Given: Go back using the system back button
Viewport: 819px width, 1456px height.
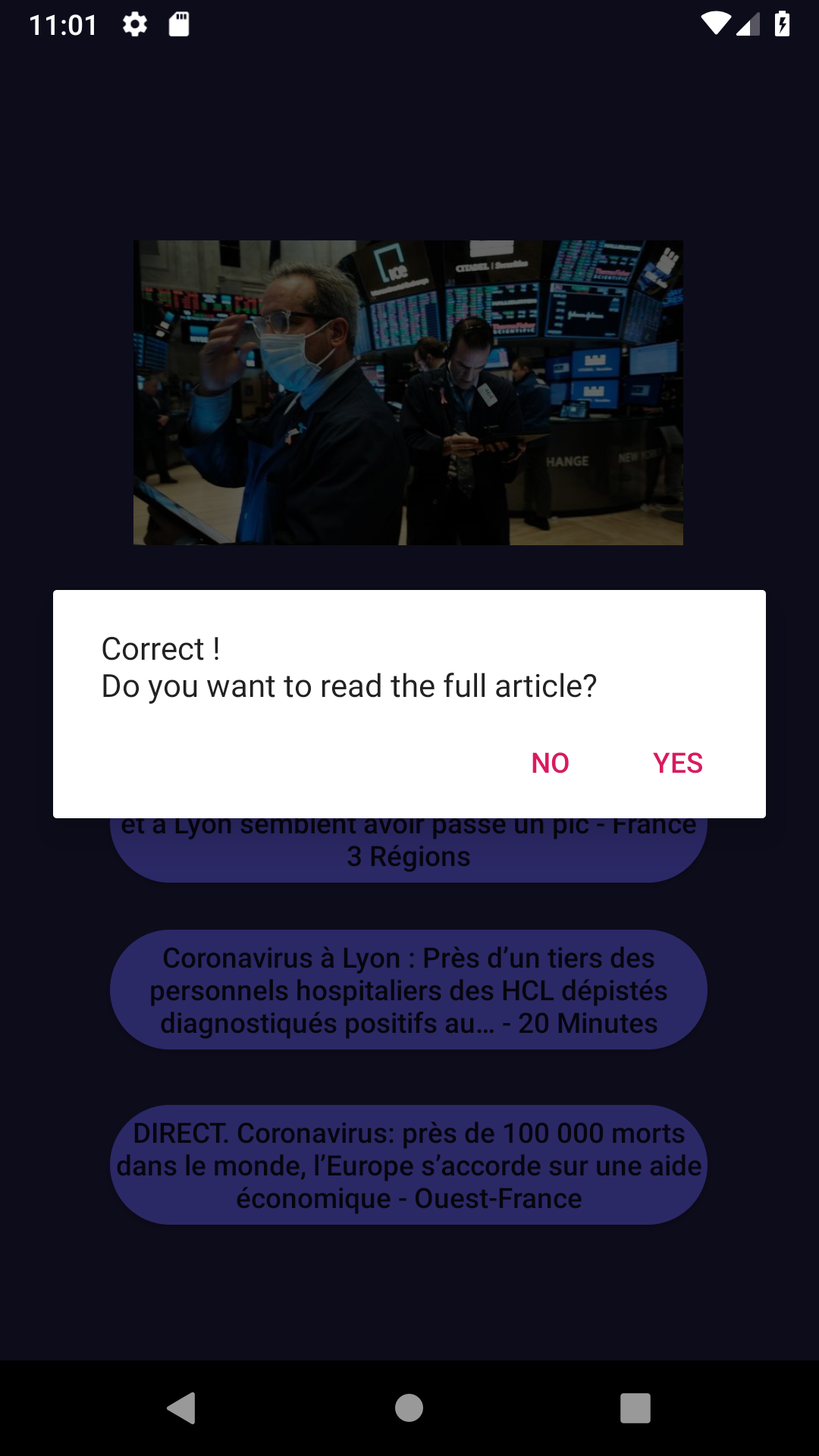Looking at the screenshot, I should pos(181,1408).
